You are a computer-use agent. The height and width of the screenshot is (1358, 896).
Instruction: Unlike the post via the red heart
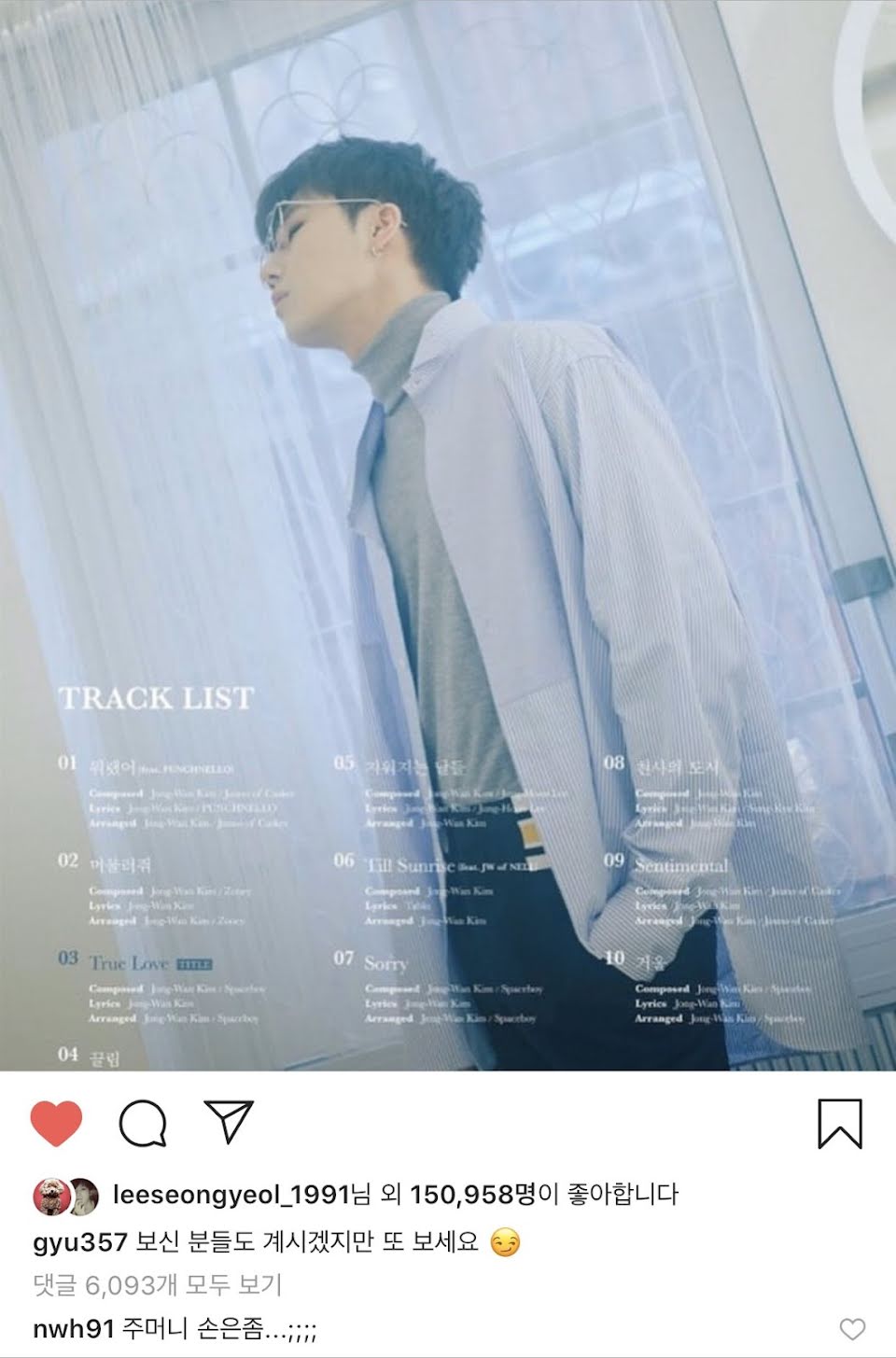(56, 1122)
